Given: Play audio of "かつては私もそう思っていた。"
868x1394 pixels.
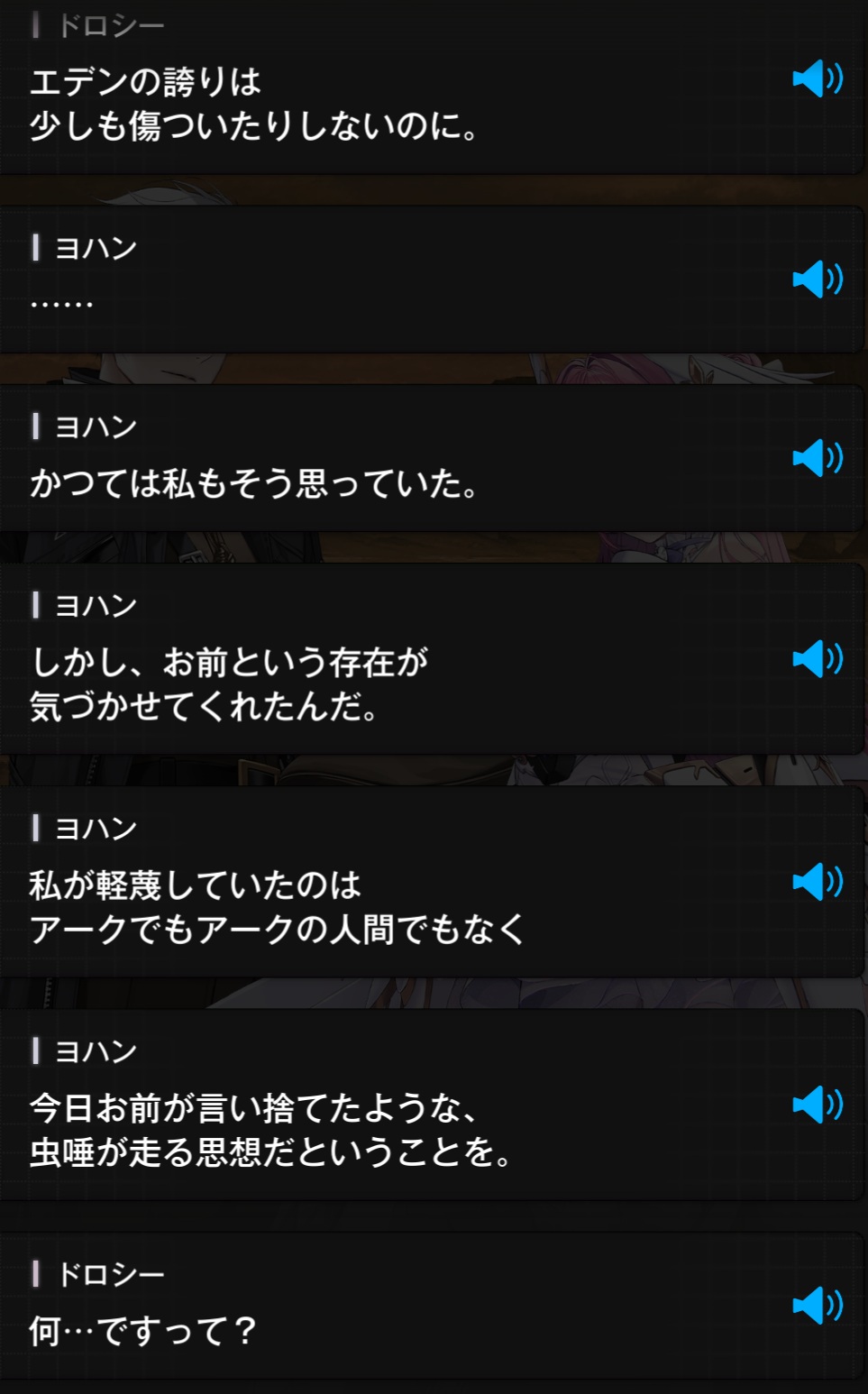Looking at the screenshot, I should [x=817, y=458].
